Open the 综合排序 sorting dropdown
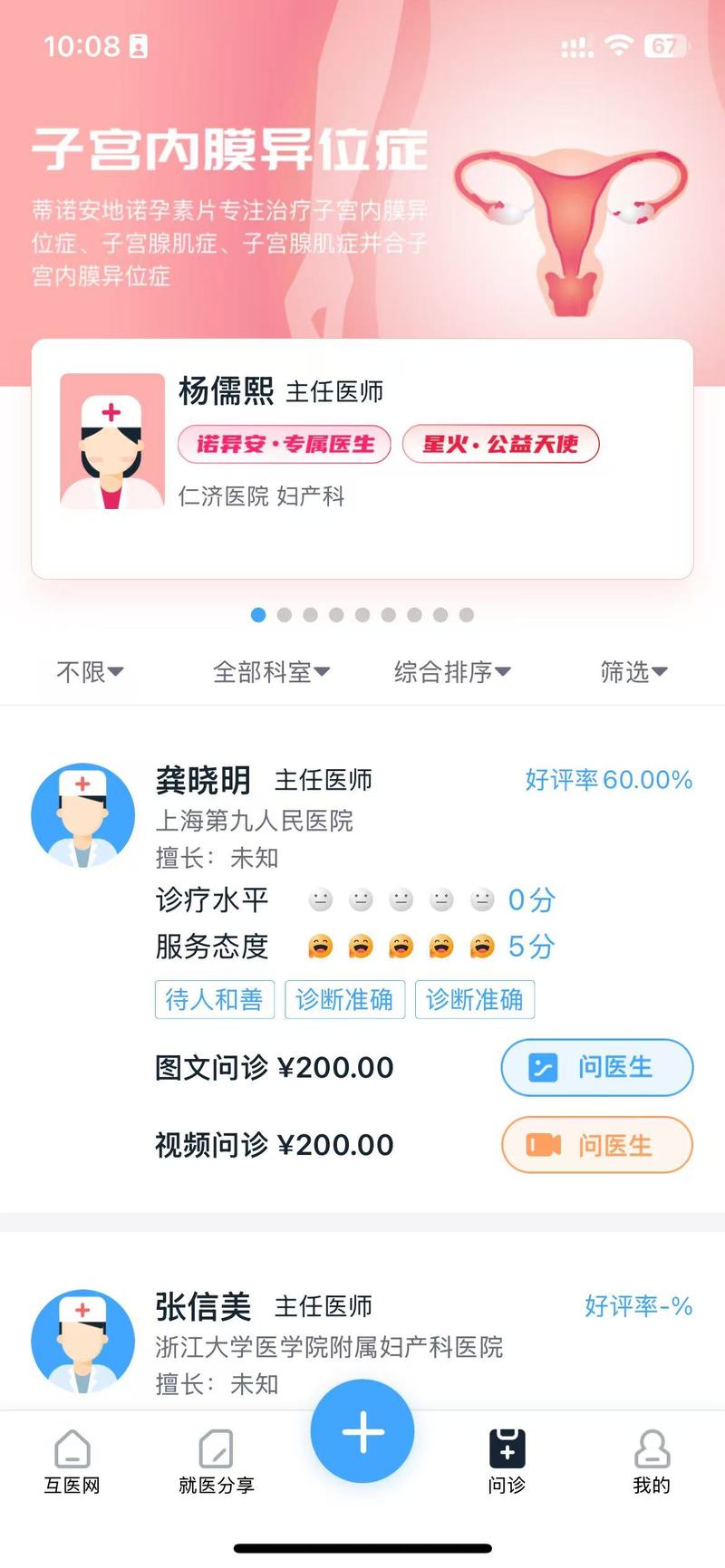The height and width of the screenshot is (1568, 725). pyautogui.click(x=452, y=672)
